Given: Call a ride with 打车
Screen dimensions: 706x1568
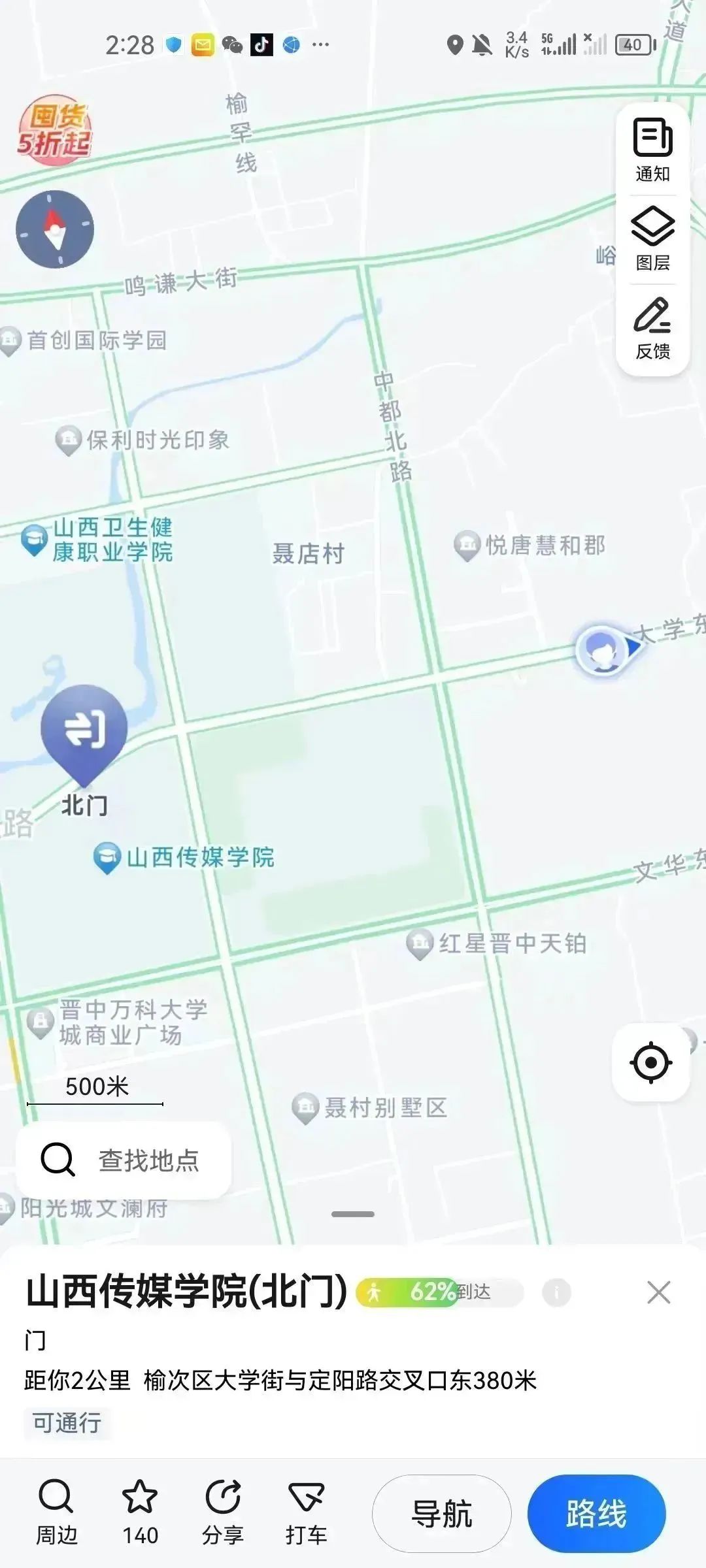Looking at the screenshot, I should coord(306,1512).
